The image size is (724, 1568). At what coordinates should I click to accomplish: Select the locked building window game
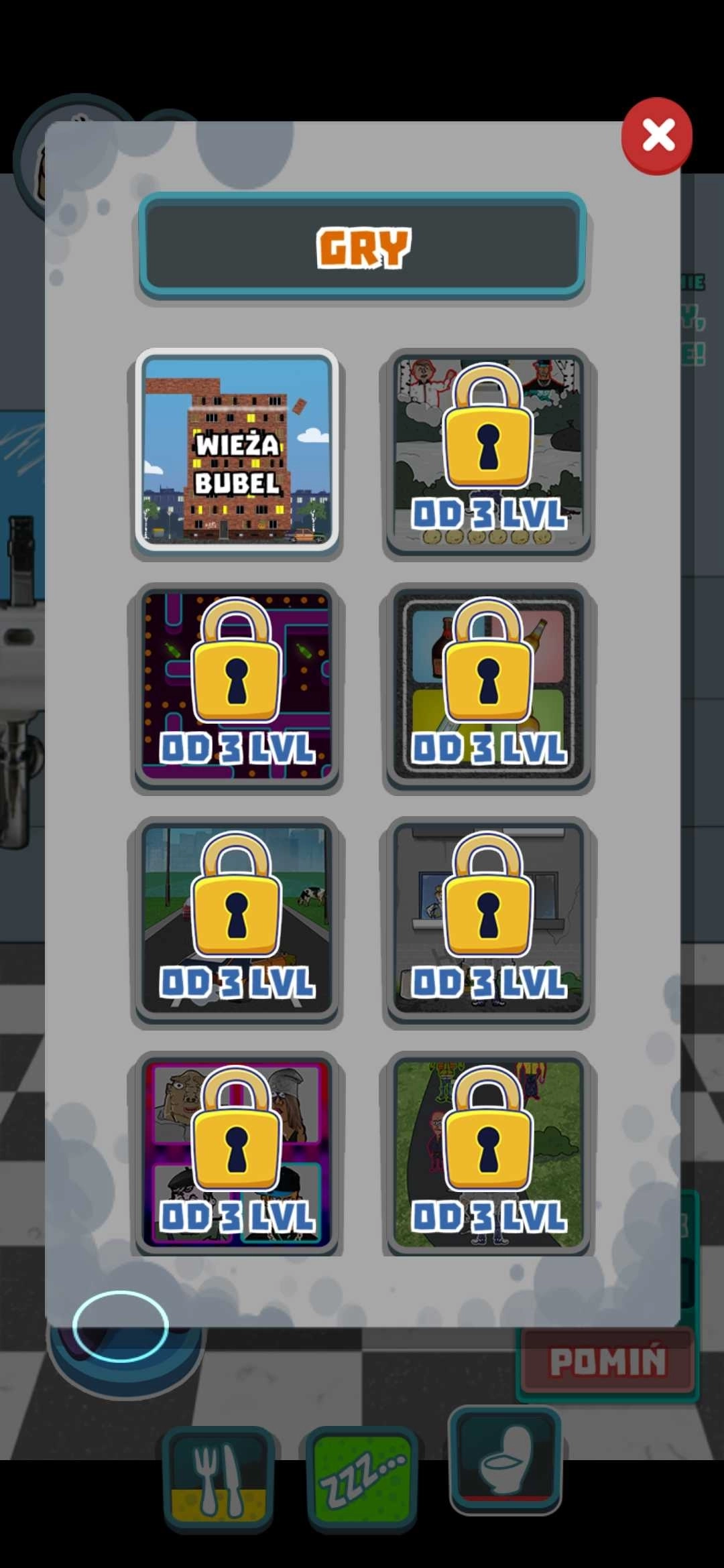click(x=489, y=919)
